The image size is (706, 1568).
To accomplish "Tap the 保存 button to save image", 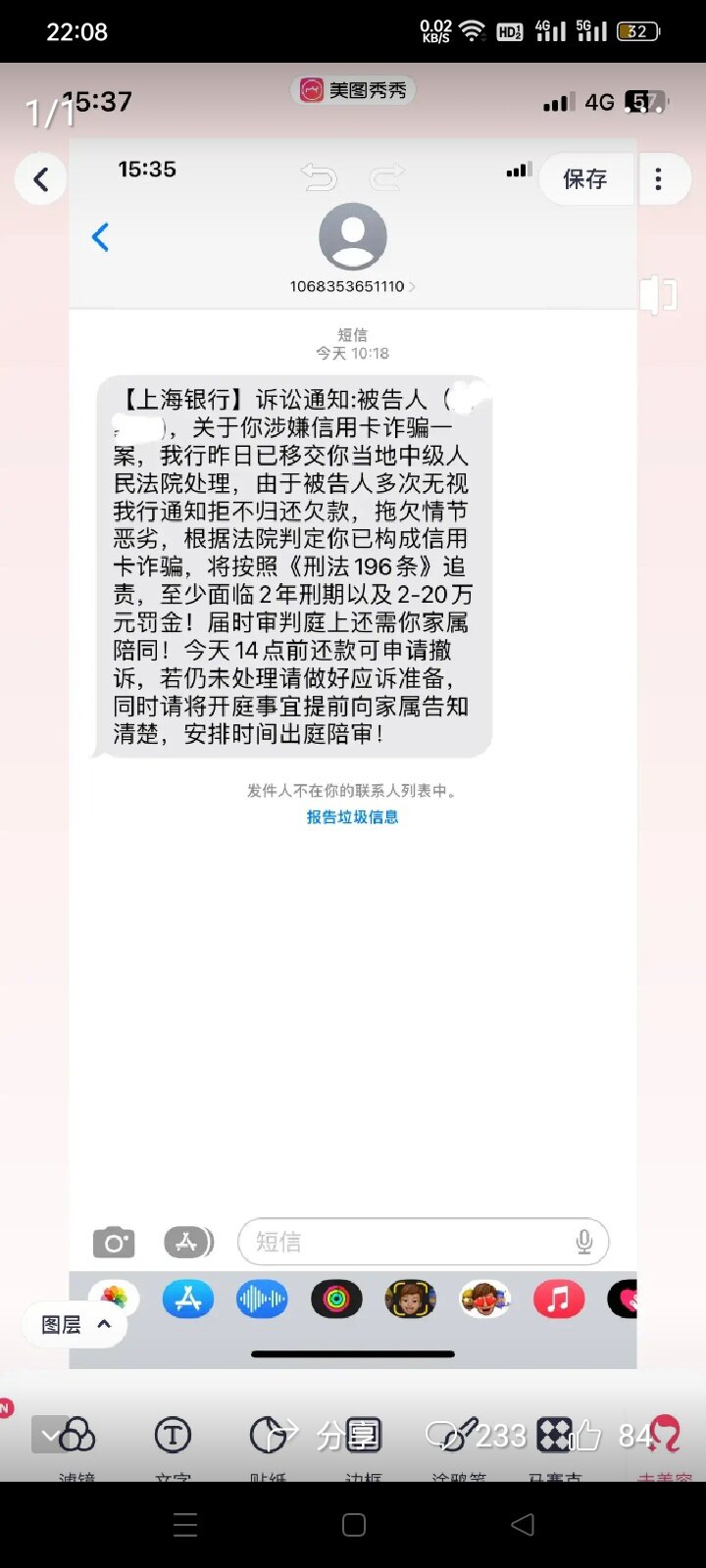I will click(585, 179).
